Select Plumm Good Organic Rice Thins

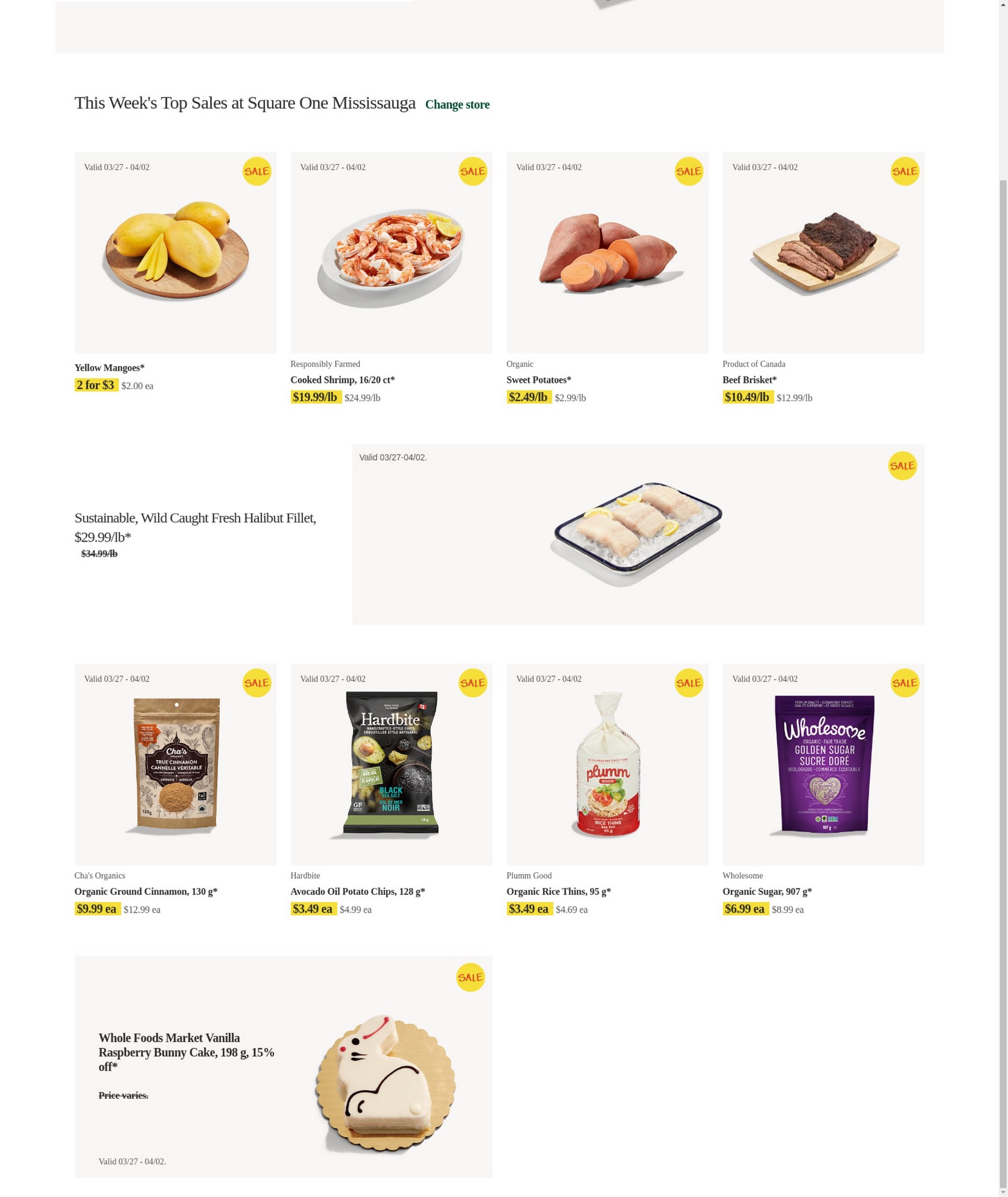pyautogui.click(x=607, y=764)
